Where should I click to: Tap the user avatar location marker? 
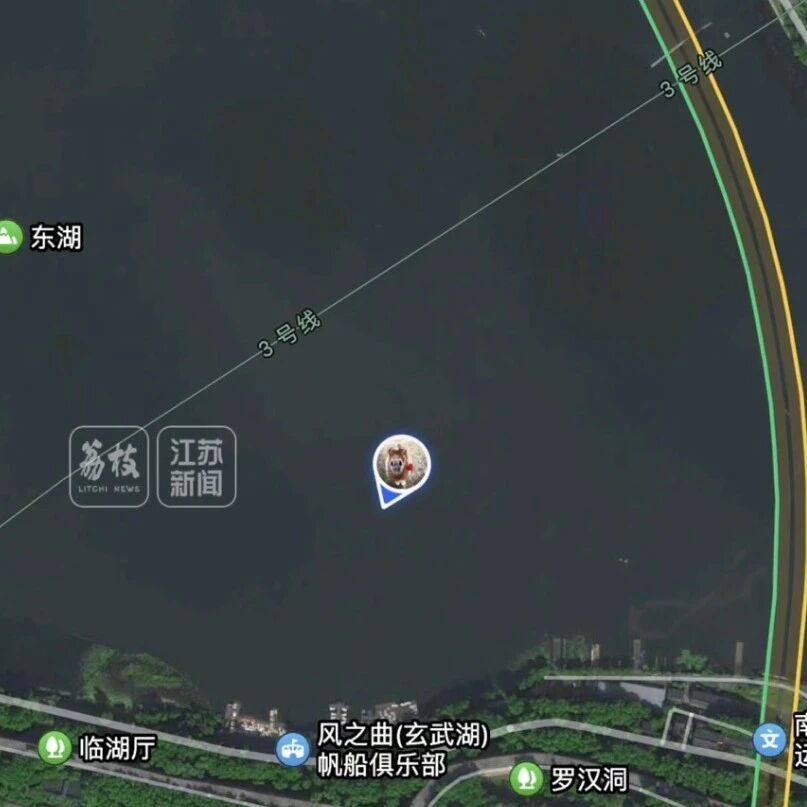[x=402, y=464]
